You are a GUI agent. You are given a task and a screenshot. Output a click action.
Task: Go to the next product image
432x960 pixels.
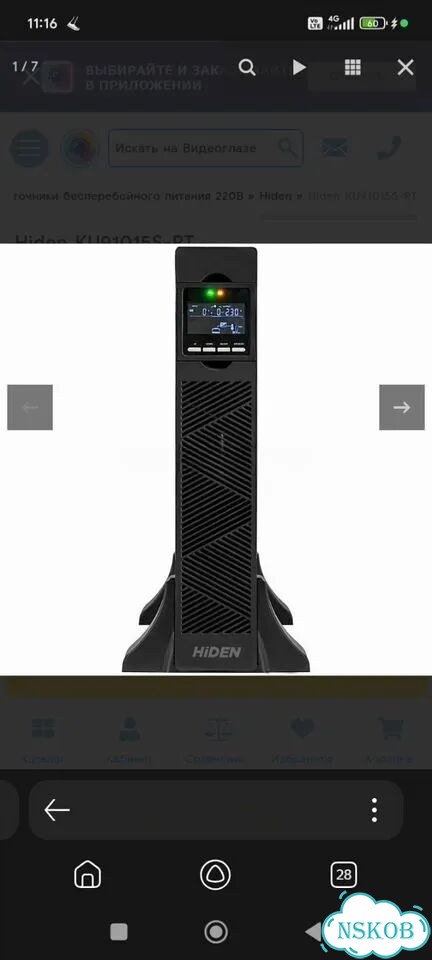tap(401, 407)
